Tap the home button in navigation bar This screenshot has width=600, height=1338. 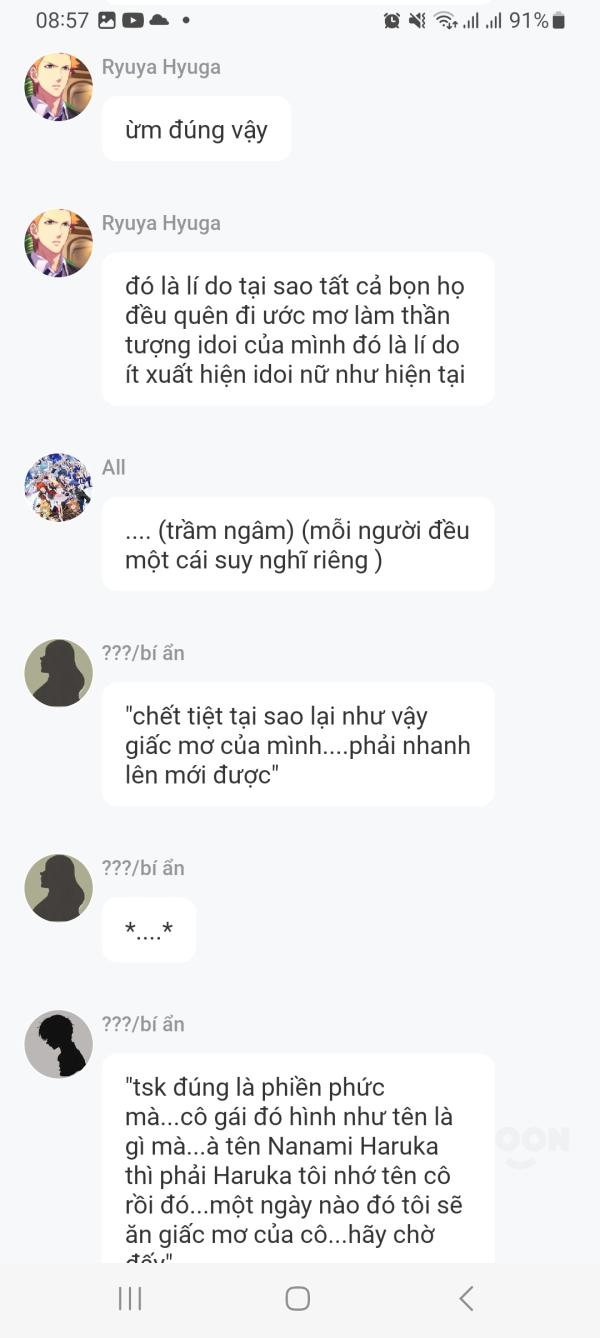pos(297,1298)
